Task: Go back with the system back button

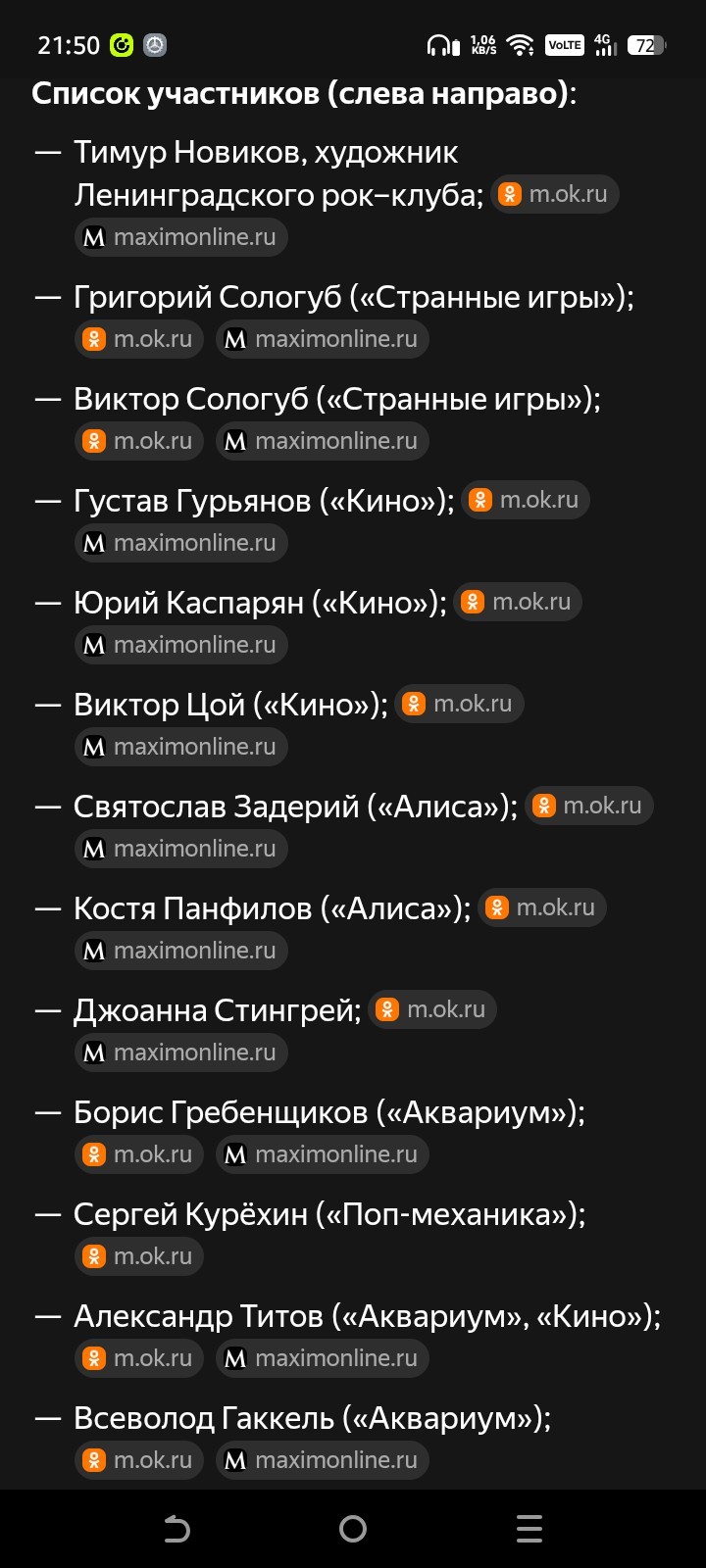Action: [x=176, y=1529]
